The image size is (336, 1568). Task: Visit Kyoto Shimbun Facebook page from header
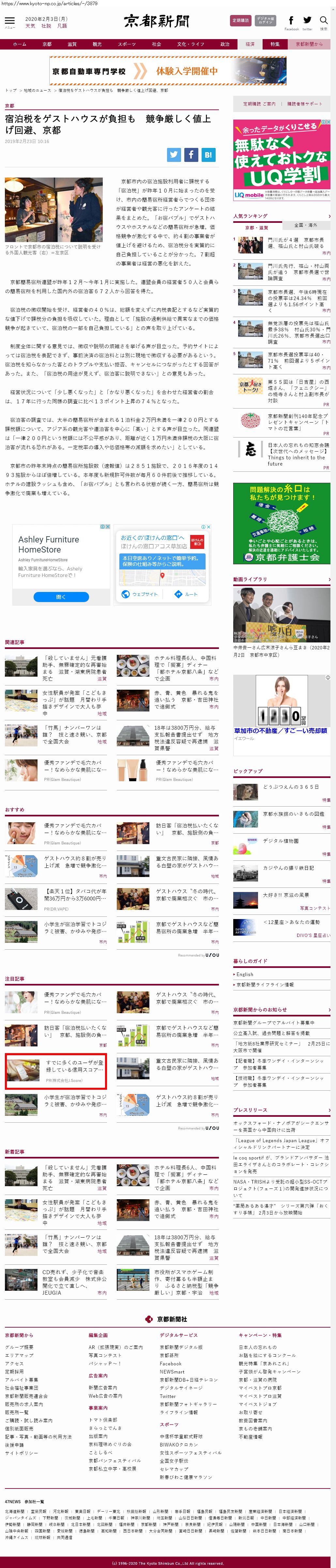(291, 21)
